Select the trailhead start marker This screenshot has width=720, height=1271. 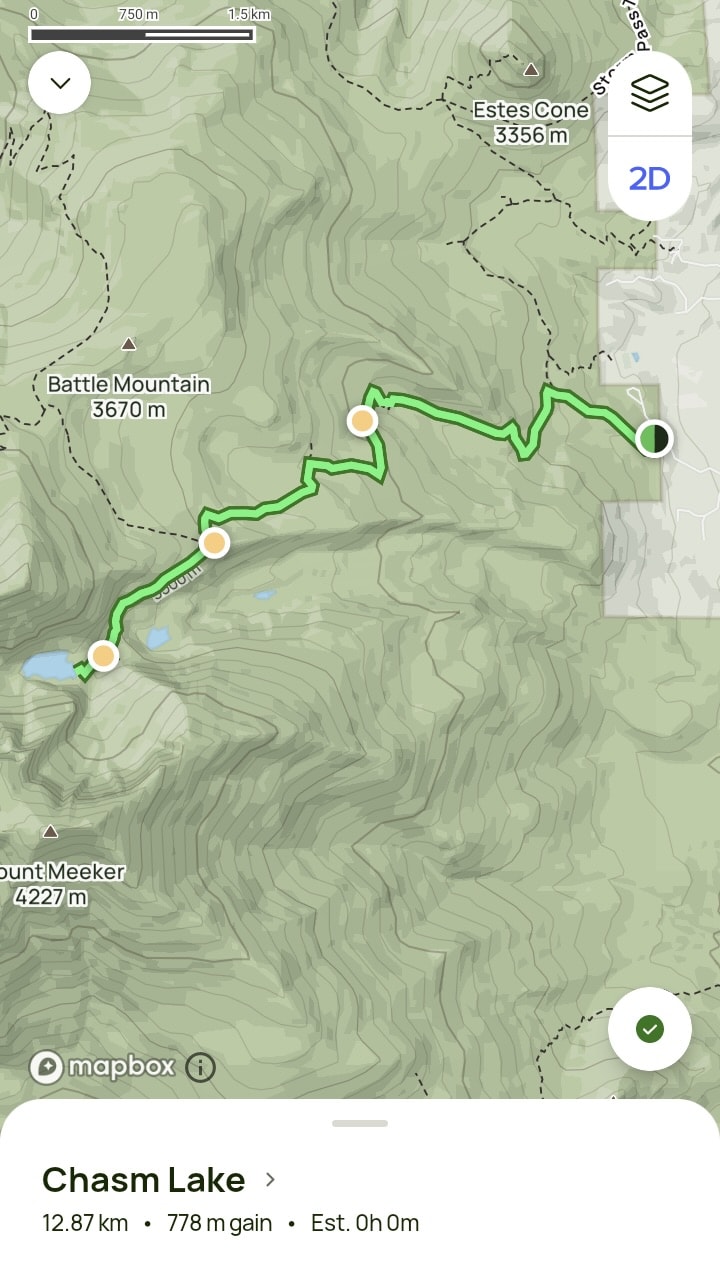click(654, 438)
